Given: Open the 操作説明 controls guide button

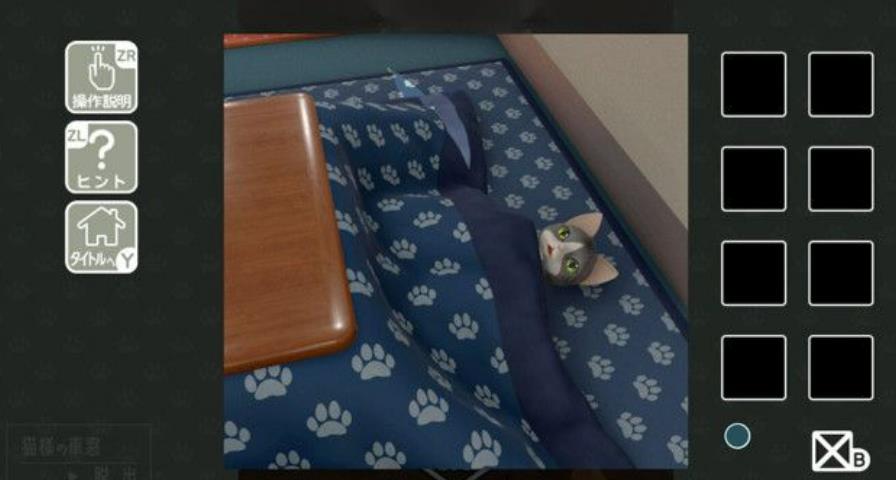Looking at the screenshot, I should coord(101,77).
